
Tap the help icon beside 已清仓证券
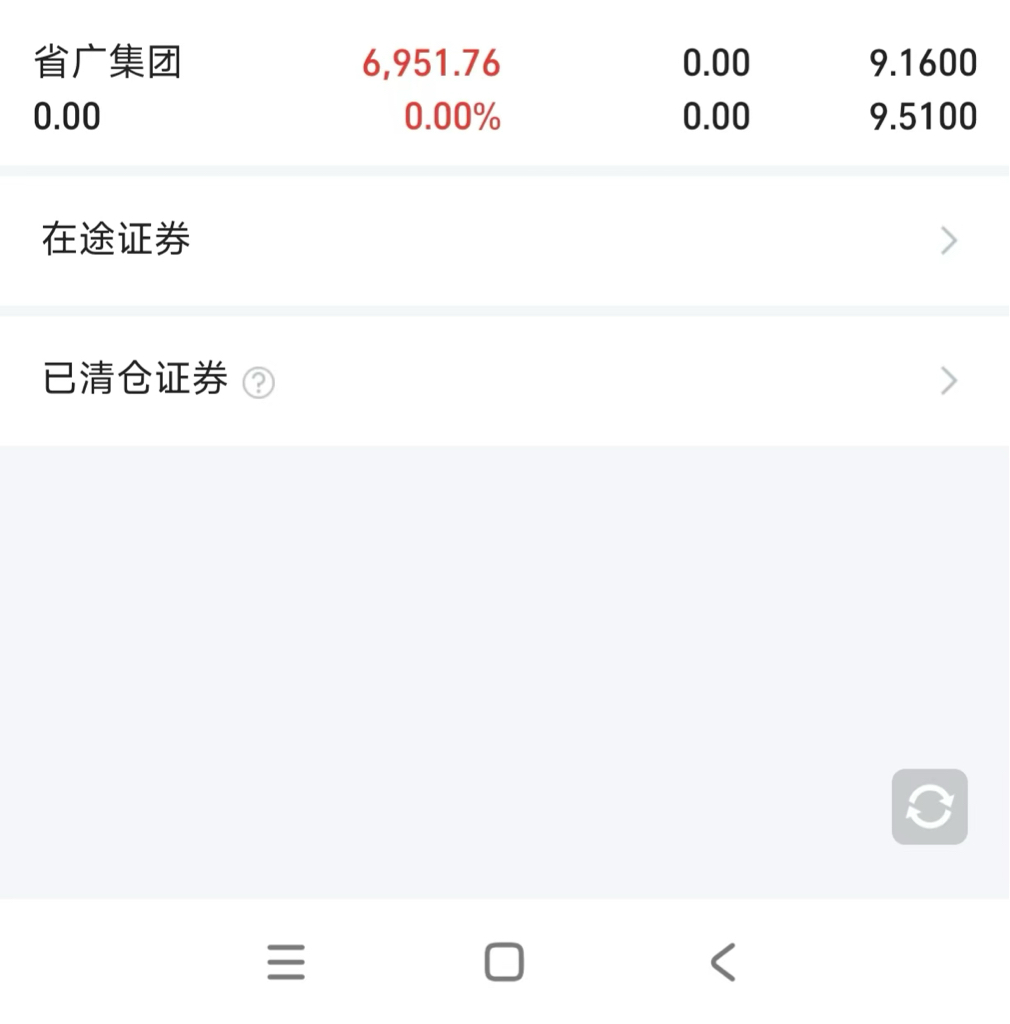(259, 382)
